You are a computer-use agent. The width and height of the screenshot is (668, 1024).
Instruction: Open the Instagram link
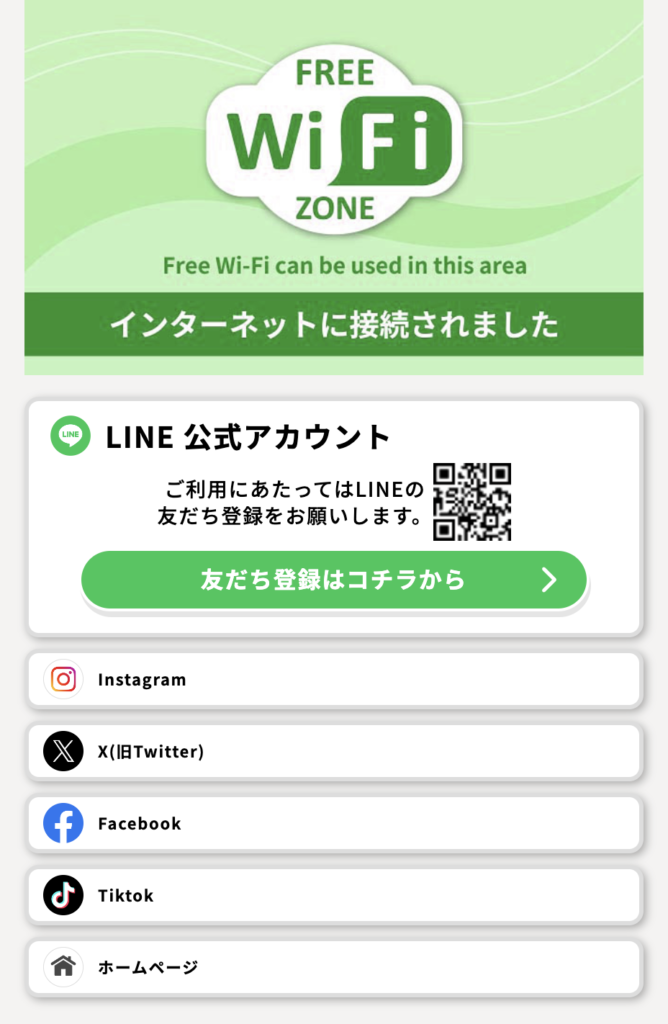click(333, 680)
